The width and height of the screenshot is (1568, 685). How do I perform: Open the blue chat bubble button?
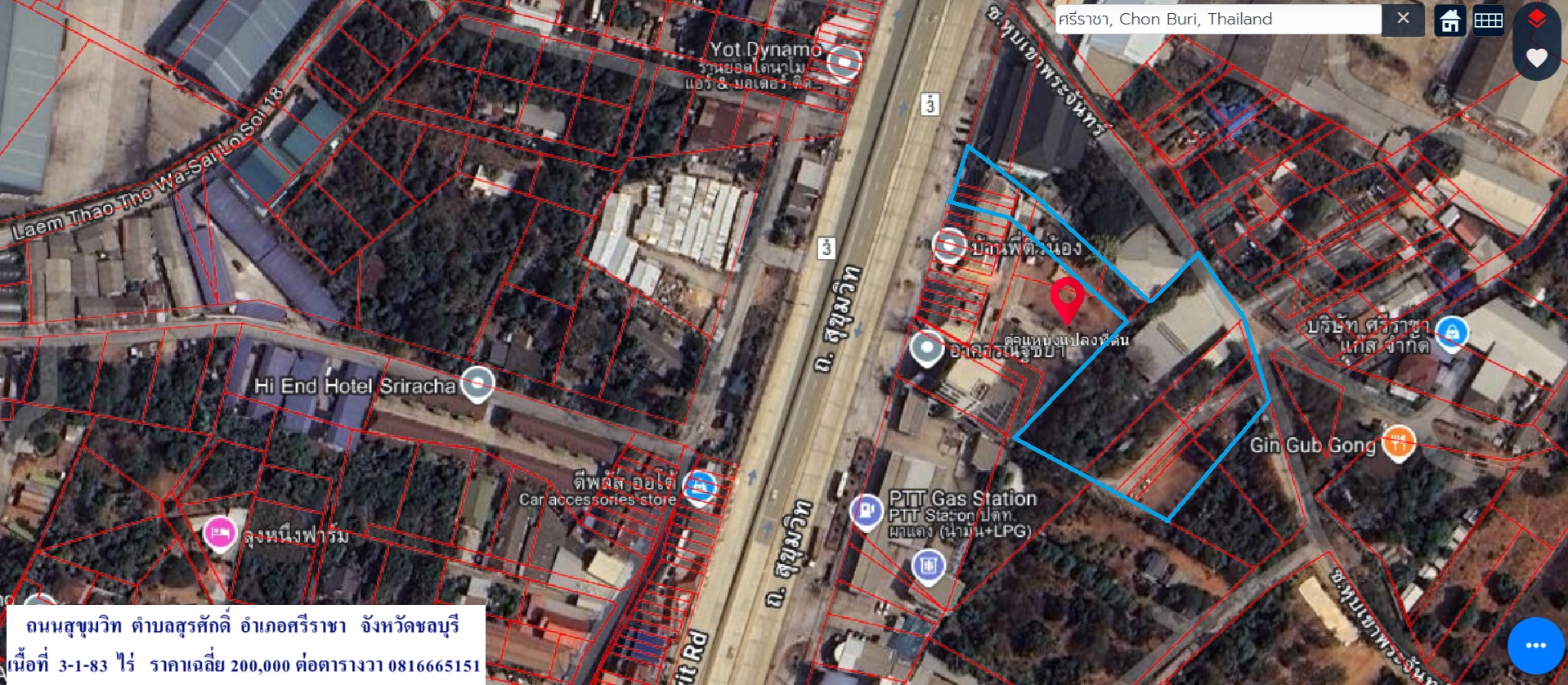tap(1535, 646)
